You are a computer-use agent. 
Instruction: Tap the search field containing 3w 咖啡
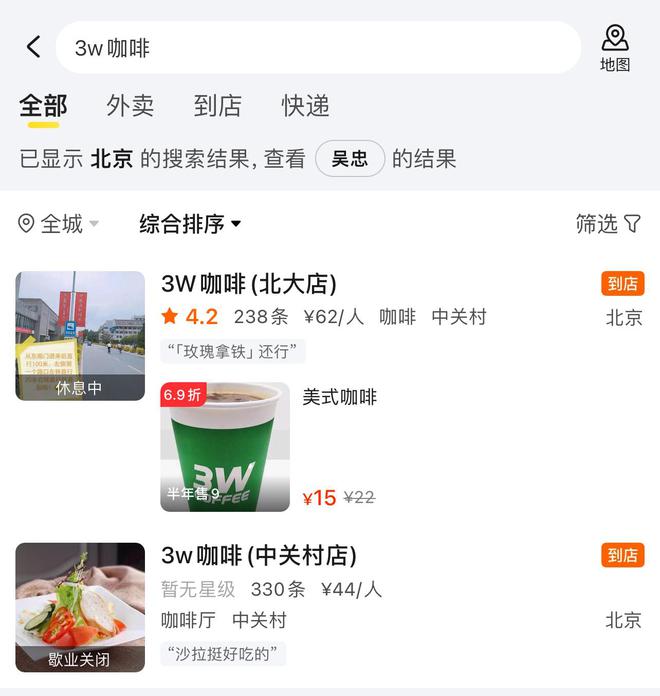[317, 47]
